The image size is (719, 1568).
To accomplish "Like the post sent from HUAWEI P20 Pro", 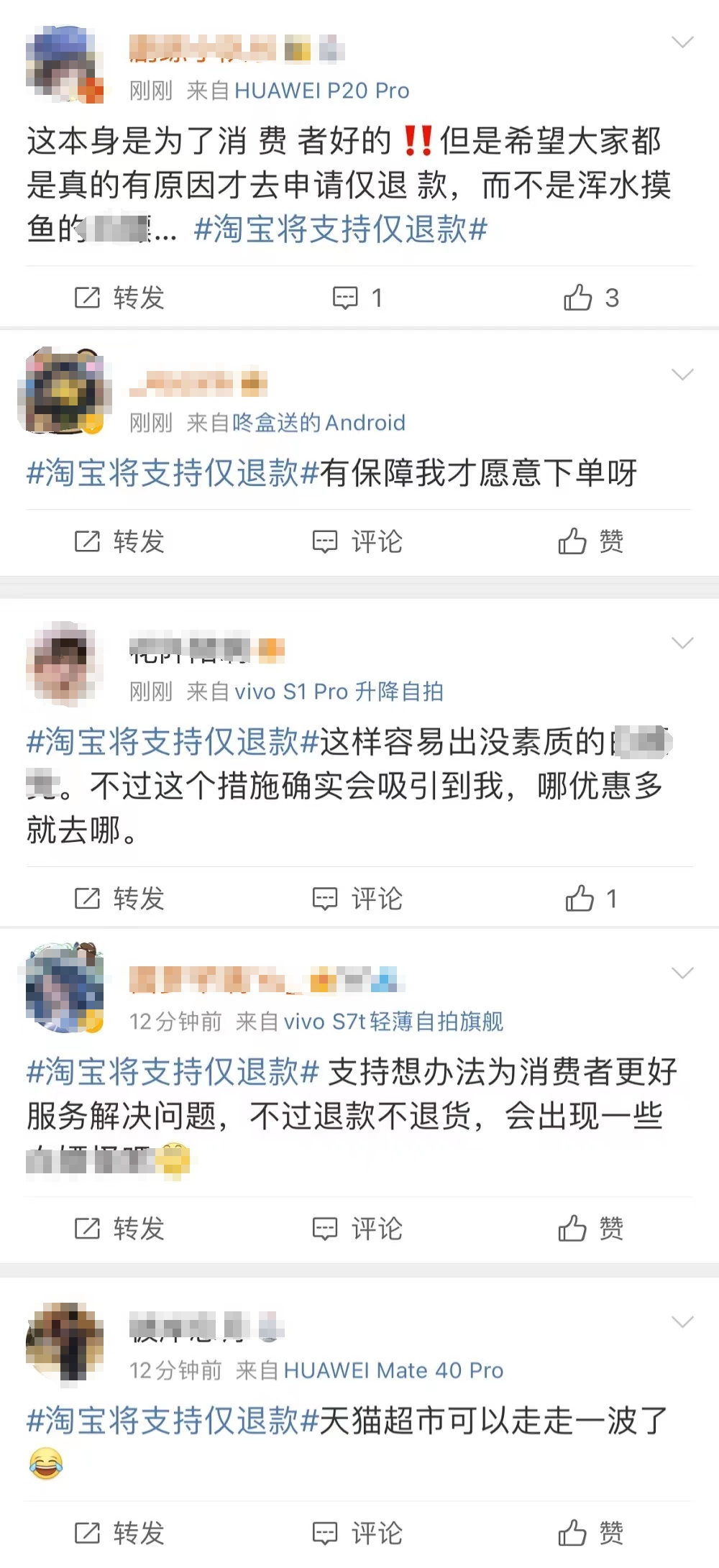I will 591,298.
